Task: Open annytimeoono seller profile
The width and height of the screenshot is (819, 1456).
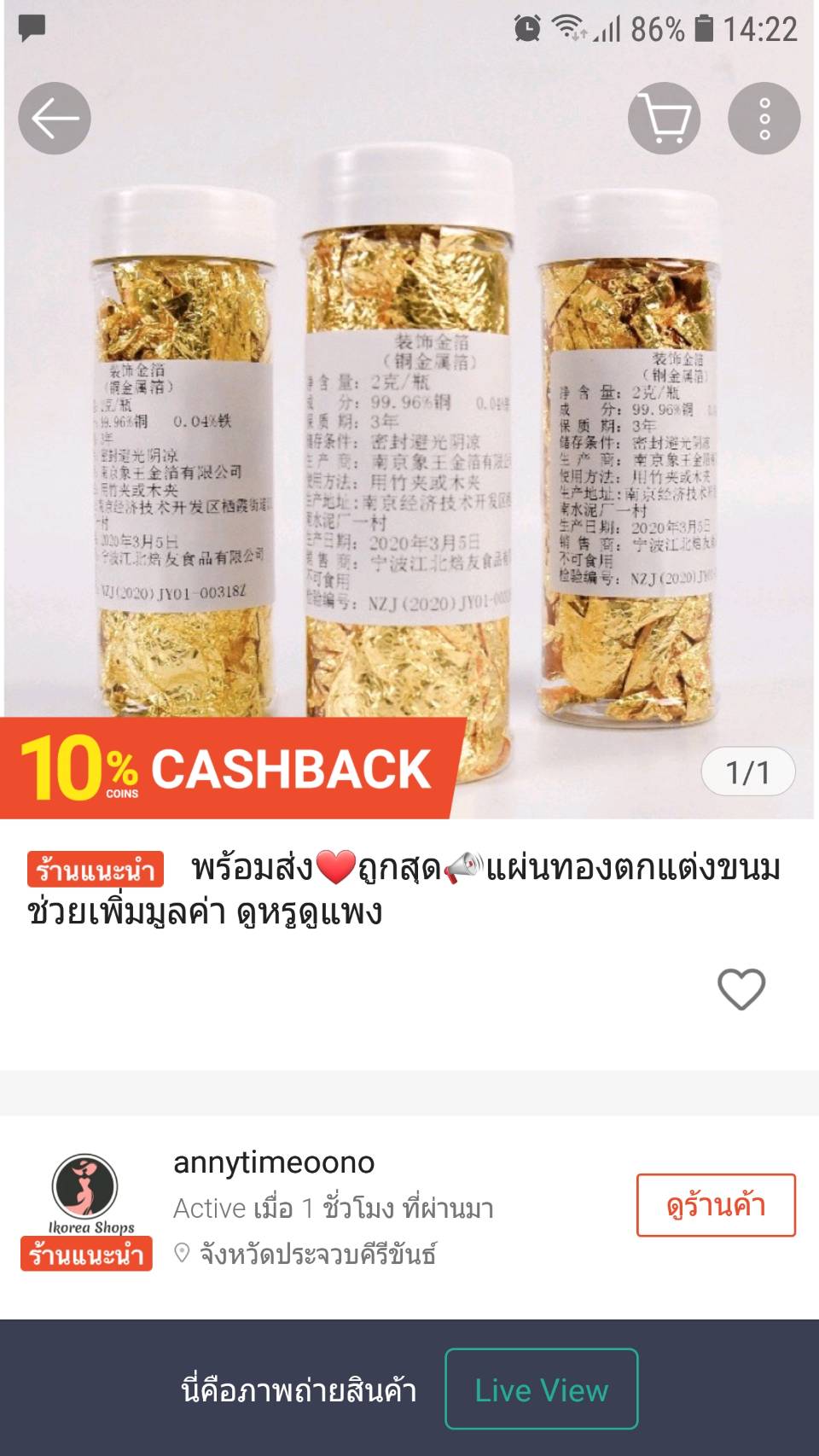Action: (274, 1162)
